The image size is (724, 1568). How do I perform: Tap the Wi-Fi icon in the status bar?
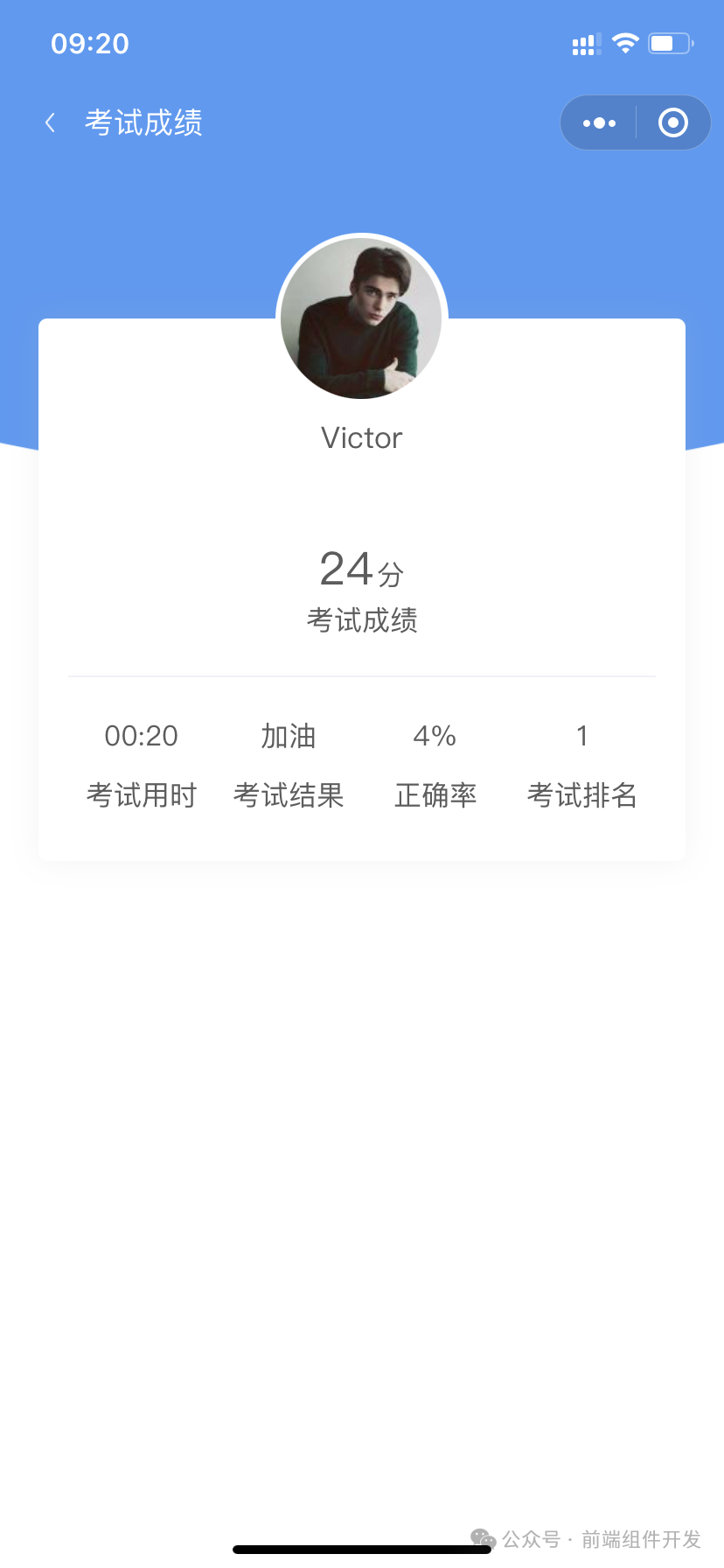625,42
